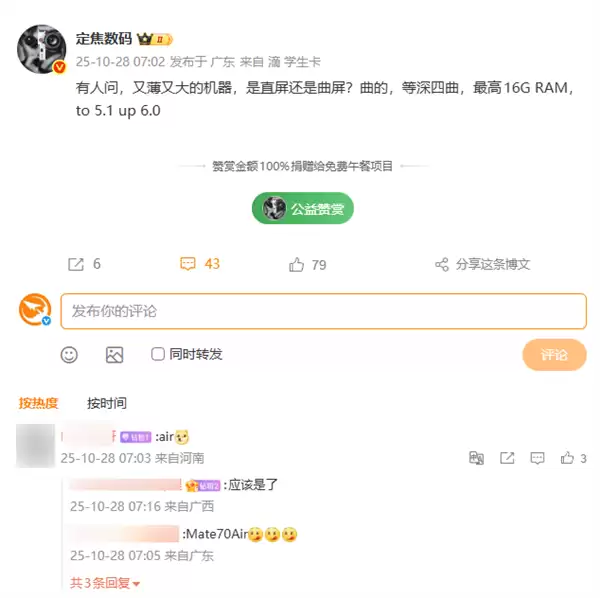Attach an image to the comment
Viewport: 600px width, 598px height.
(x=114, y=354)
